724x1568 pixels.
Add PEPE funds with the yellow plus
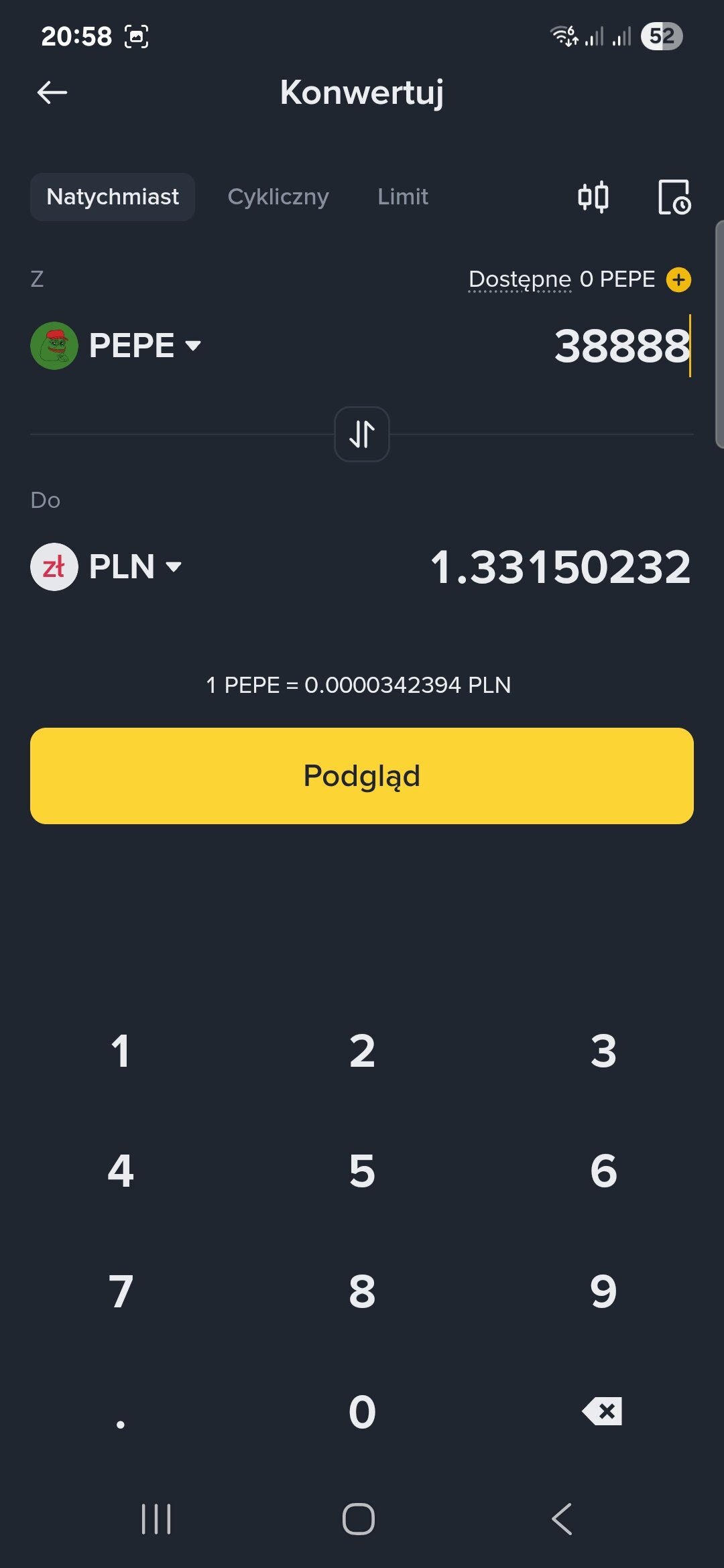(678, 279)
